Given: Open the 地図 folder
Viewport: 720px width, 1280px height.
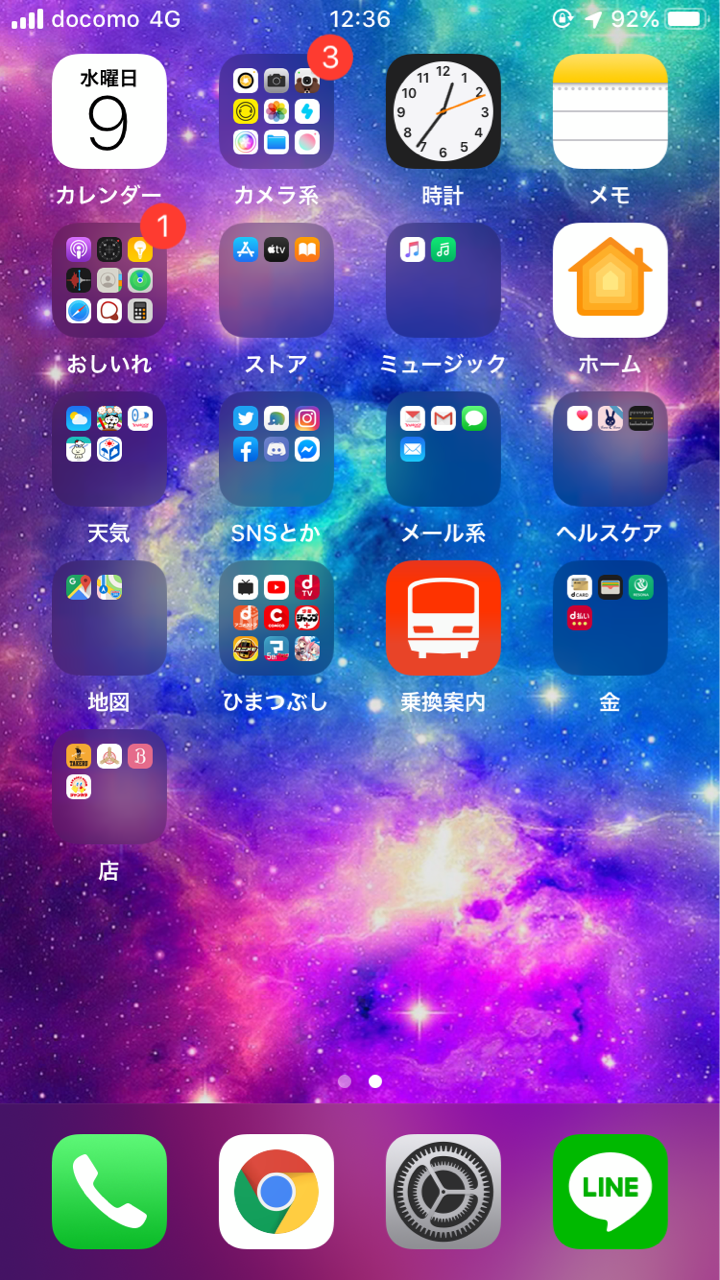Looking at the screenshot, I should 109,618.
